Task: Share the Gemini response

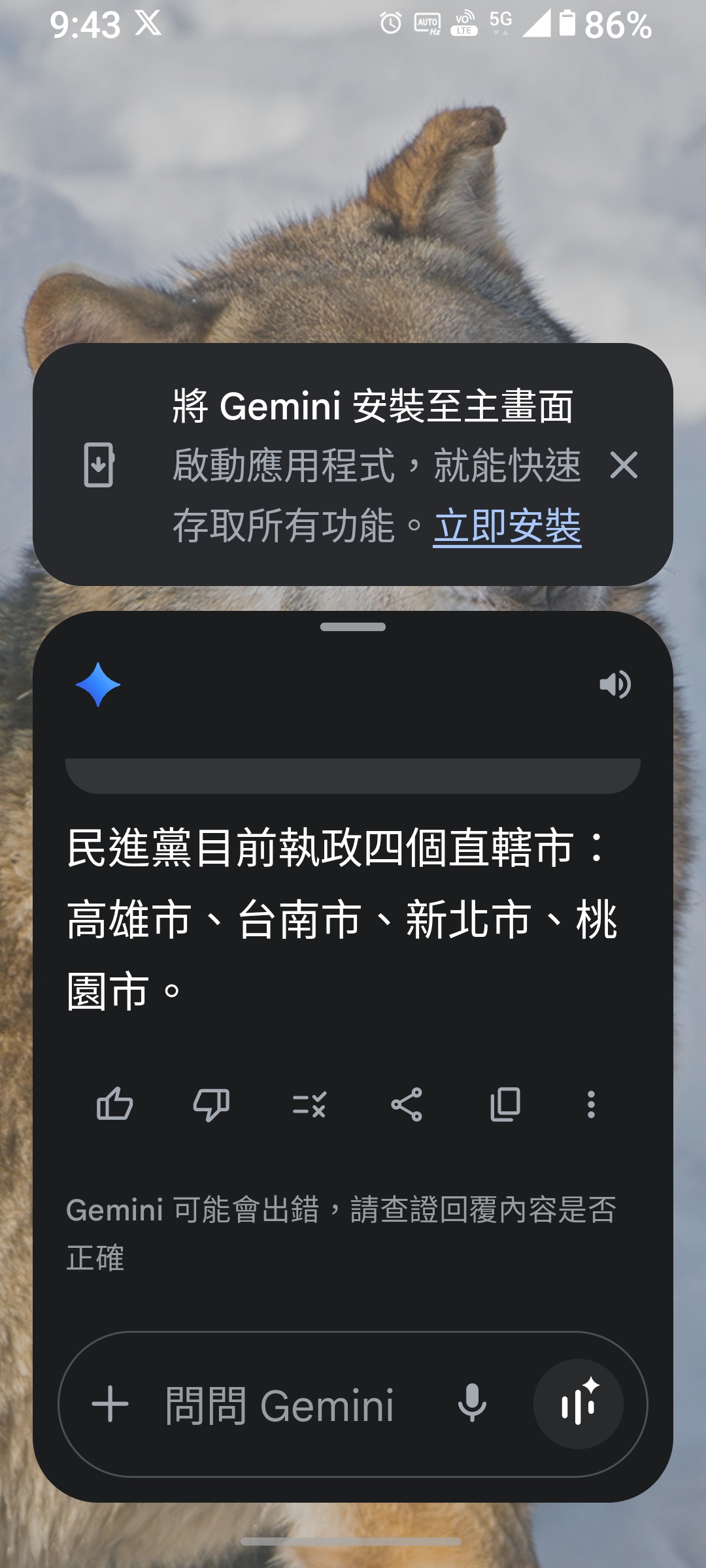Action: tap(407, 1105)
